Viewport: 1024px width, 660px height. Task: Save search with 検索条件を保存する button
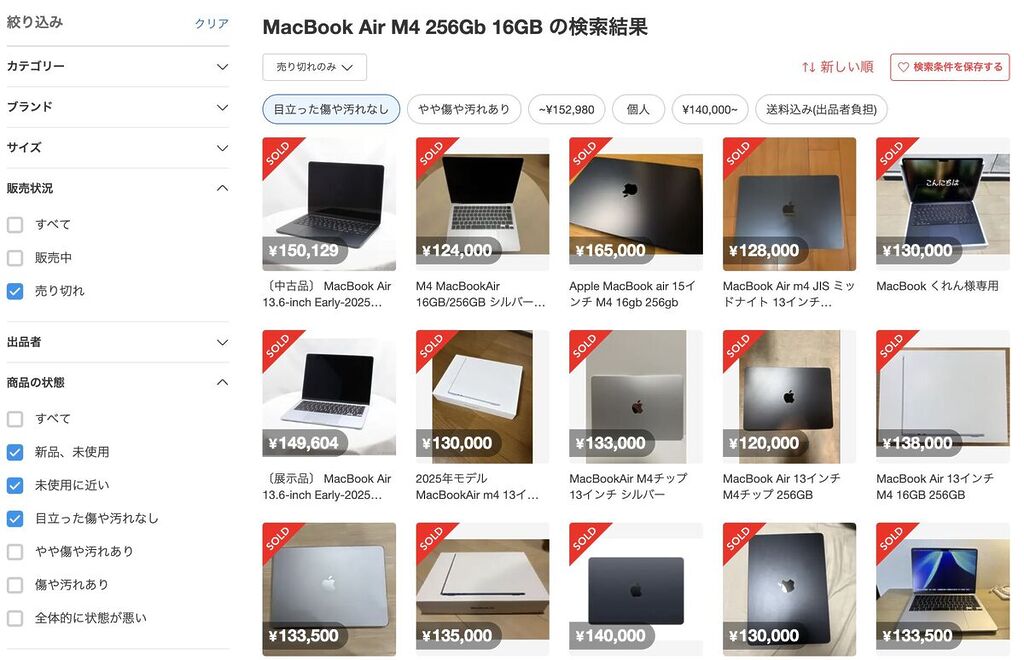[949, 67]
